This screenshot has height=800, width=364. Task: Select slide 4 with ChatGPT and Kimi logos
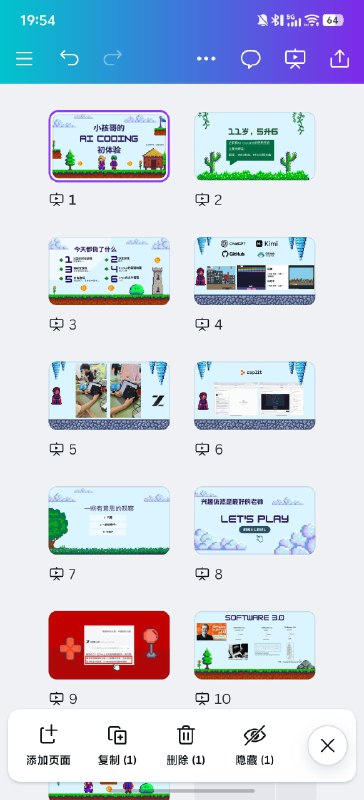254,271
